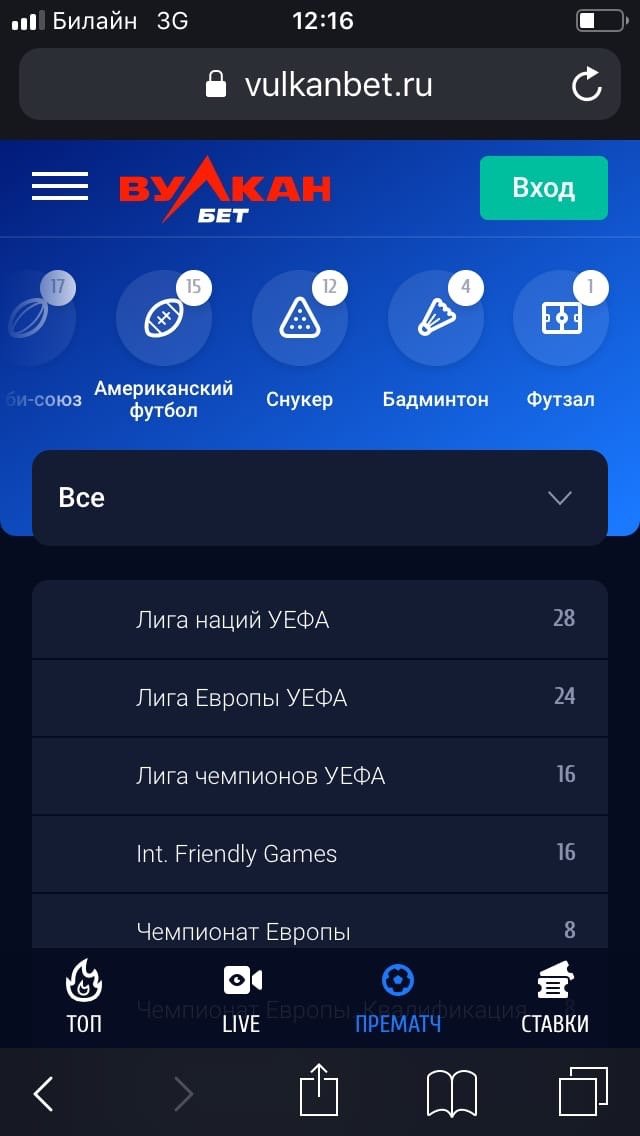Open the hamburger menu
Screen dimensions: 640x1136
pos(60,186)
